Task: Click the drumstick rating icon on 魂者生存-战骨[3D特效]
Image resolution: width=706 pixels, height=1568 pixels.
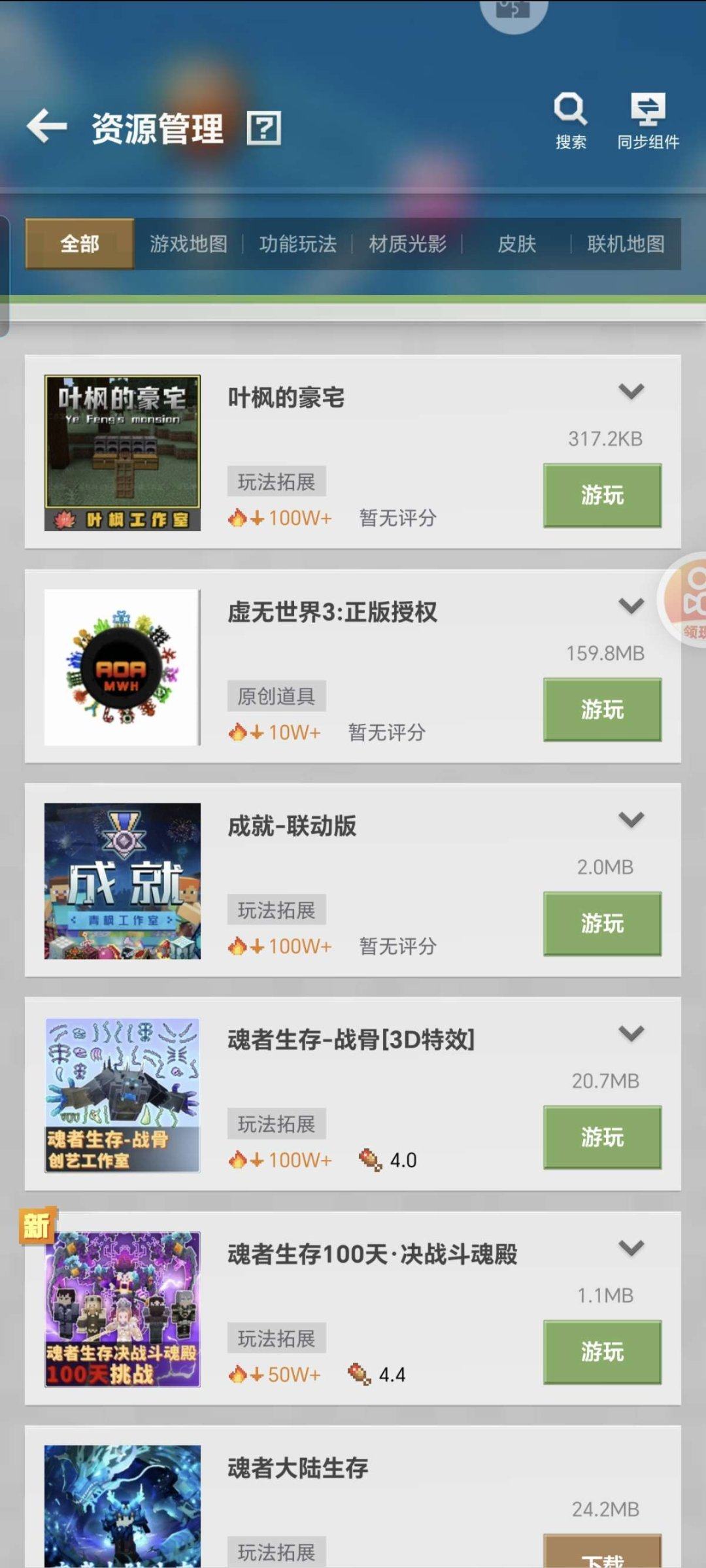Action: click(x=369, y=1157)
